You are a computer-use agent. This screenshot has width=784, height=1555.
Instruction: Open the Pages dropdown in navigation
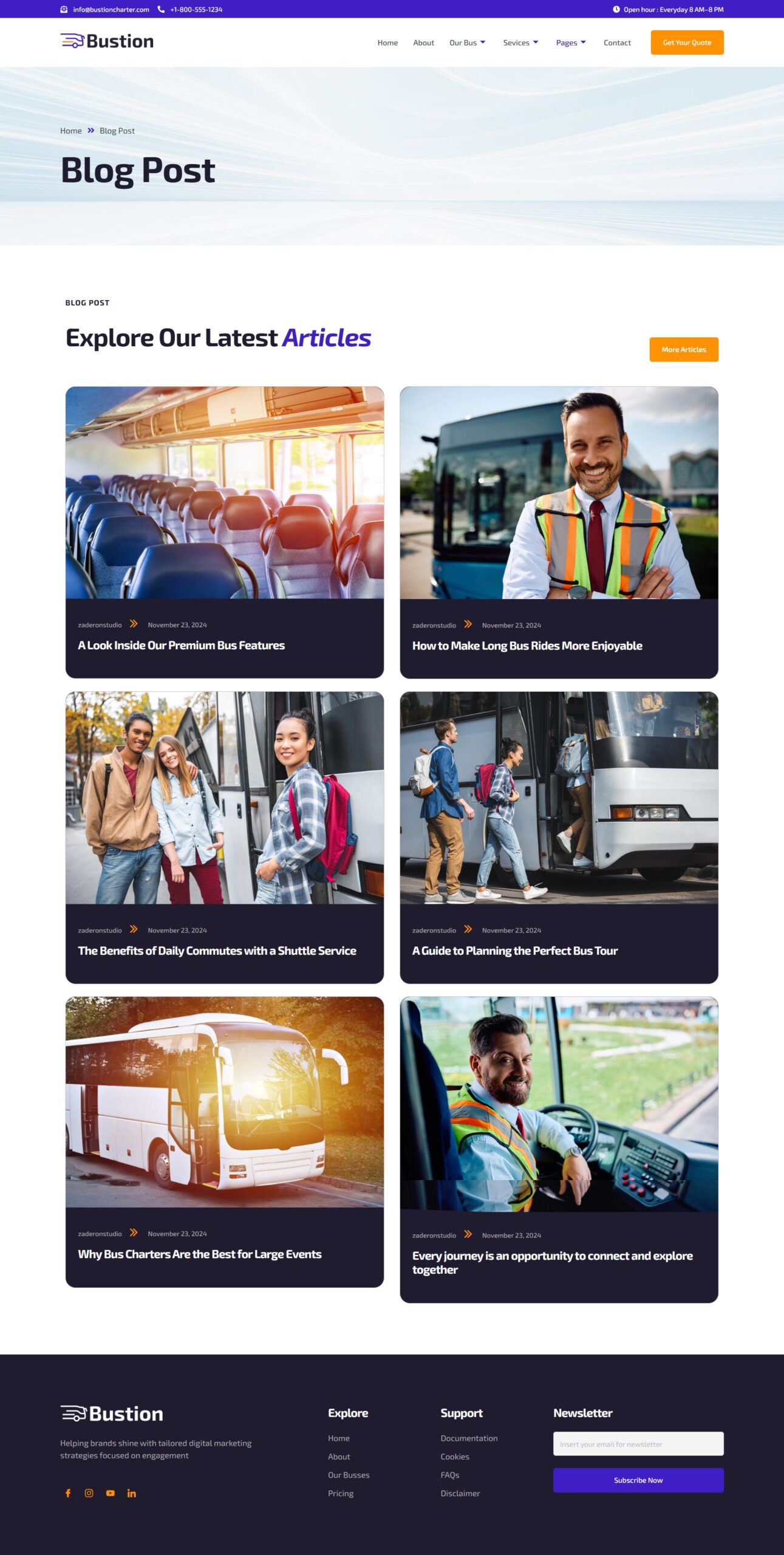tap(571, 43)
